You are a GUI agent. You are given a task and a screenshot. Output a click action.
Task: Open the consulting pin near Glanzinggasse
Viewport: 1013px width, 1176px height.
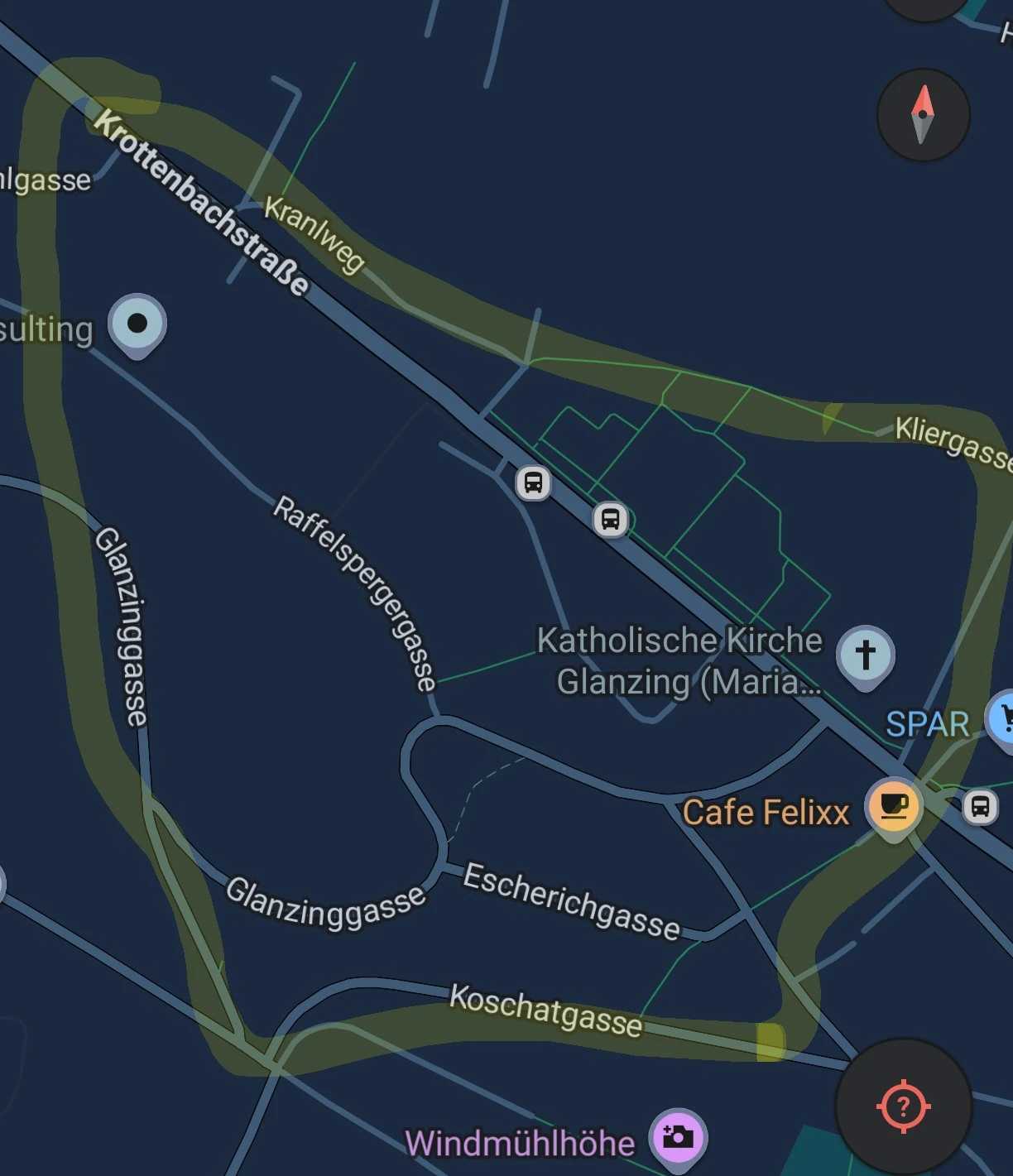tap(137, 324)
